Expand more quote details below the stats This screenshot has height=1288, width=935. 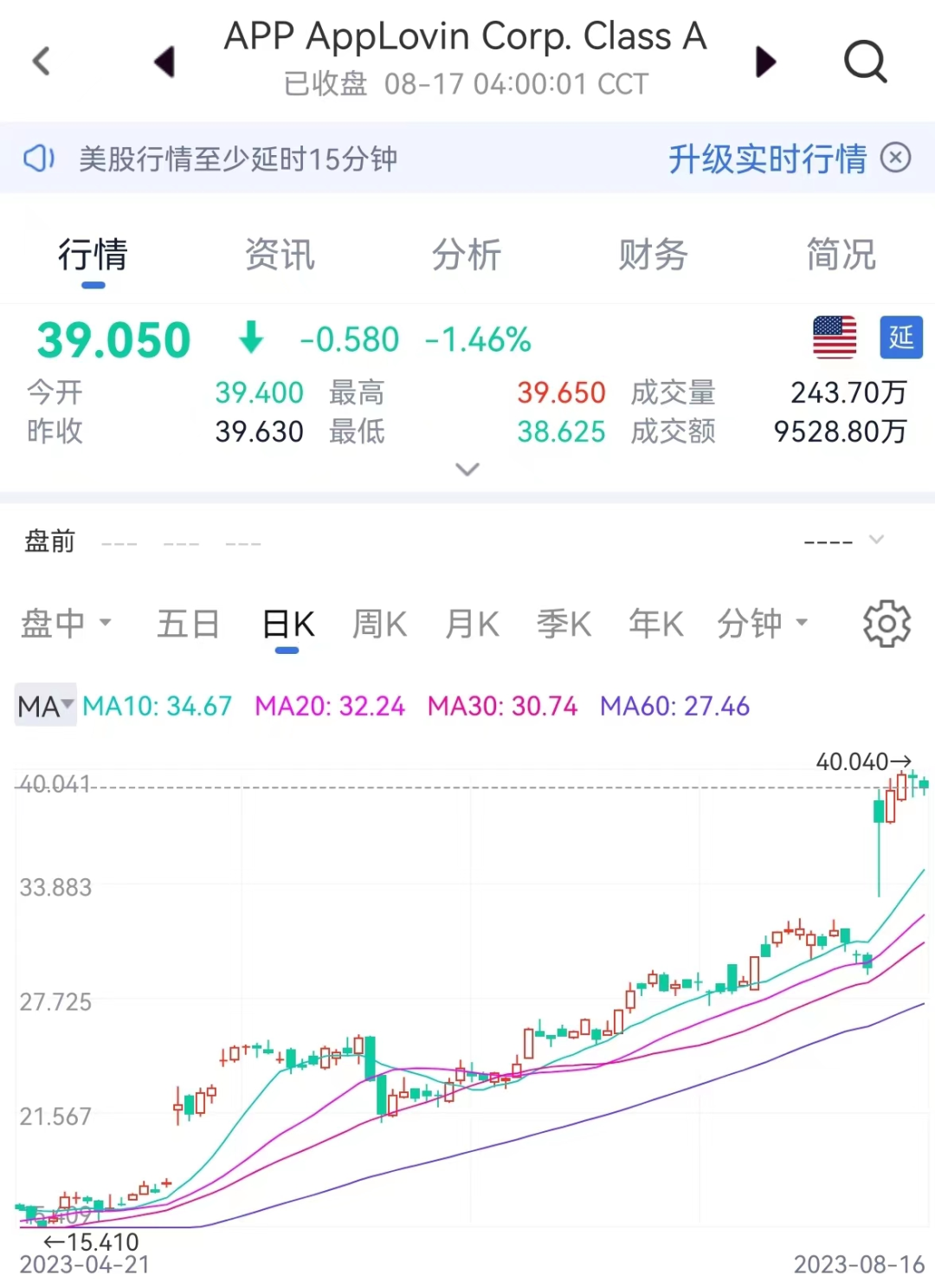pyautogui.click(x=467, y=469)
